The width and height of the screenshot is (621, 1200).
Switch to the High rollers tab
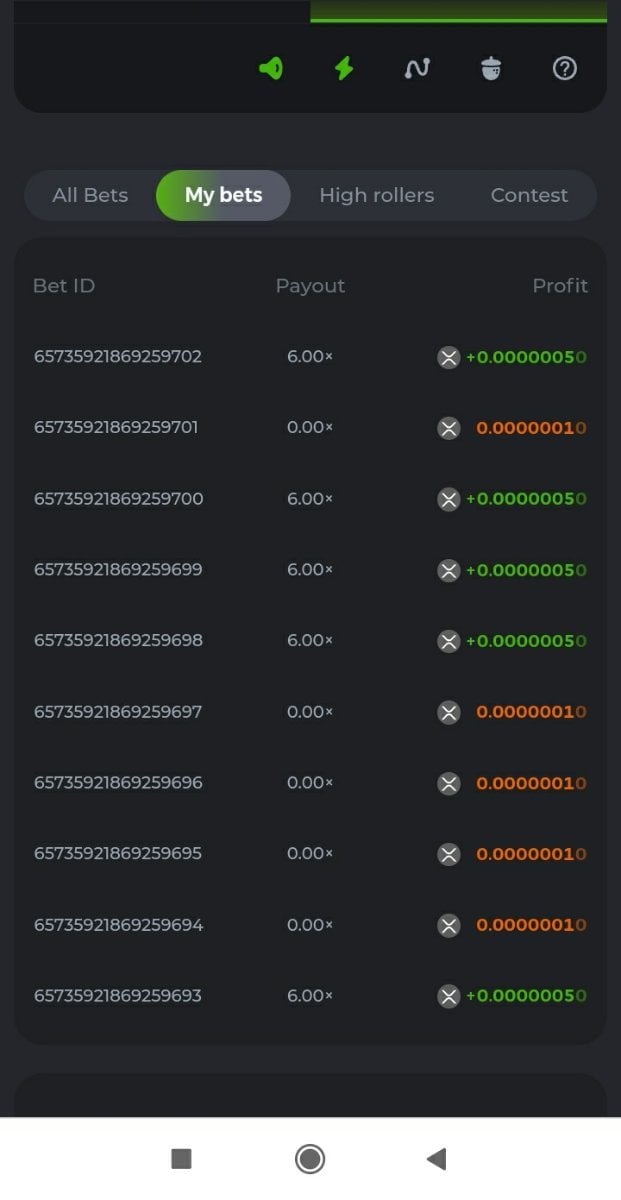point(376,195)
